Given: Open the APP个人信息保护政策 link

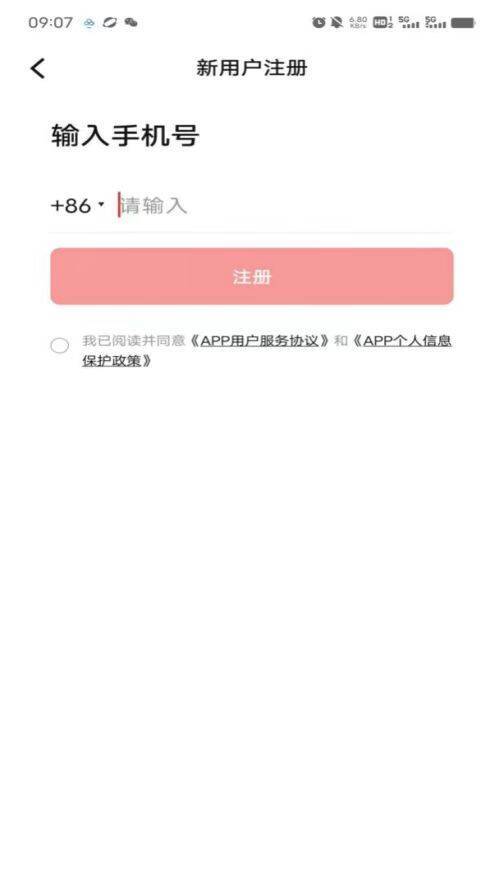Looking at the screenshot, I should pos(267,350).
